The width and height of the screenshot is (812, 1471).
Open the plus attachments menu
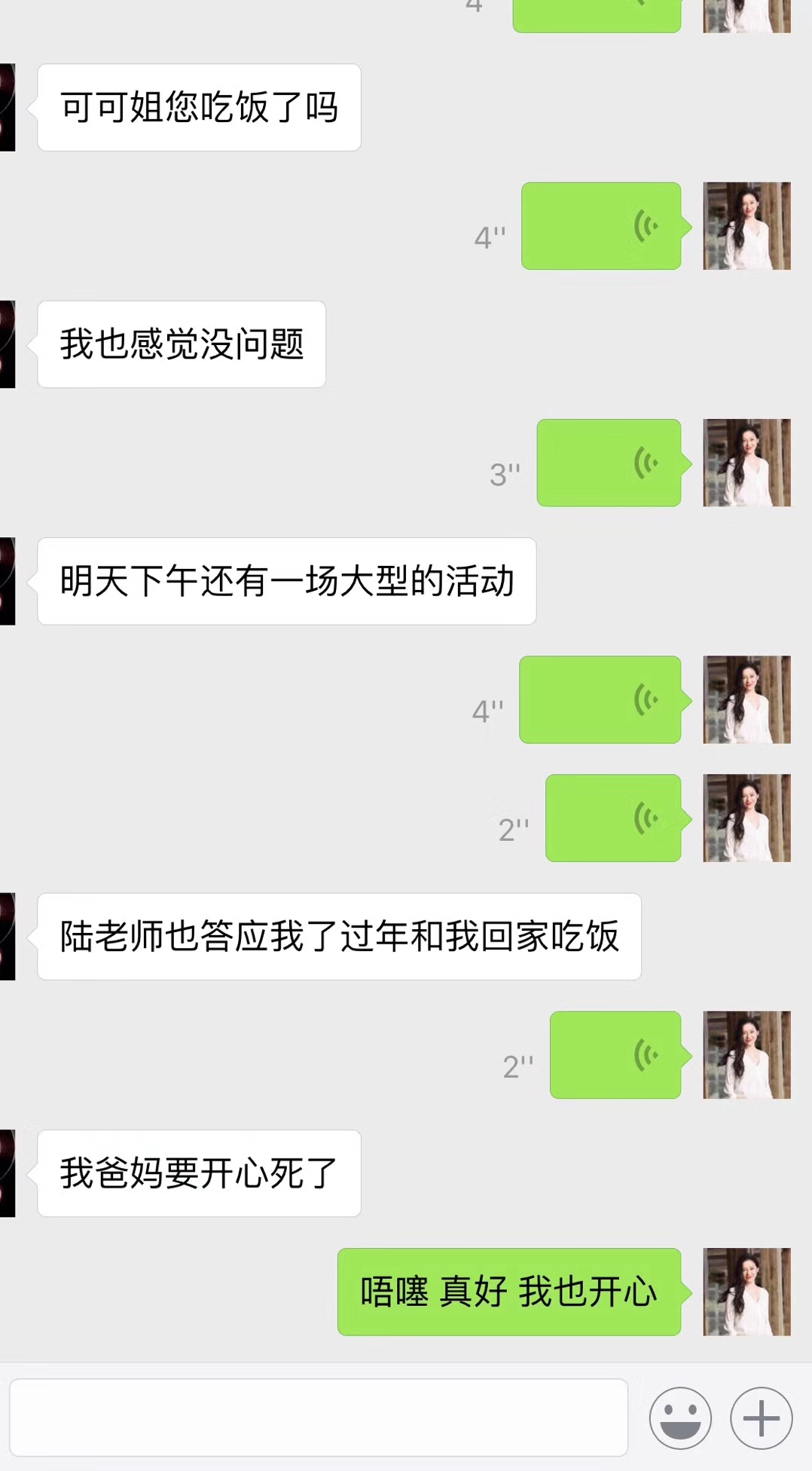coord(761,1417)
